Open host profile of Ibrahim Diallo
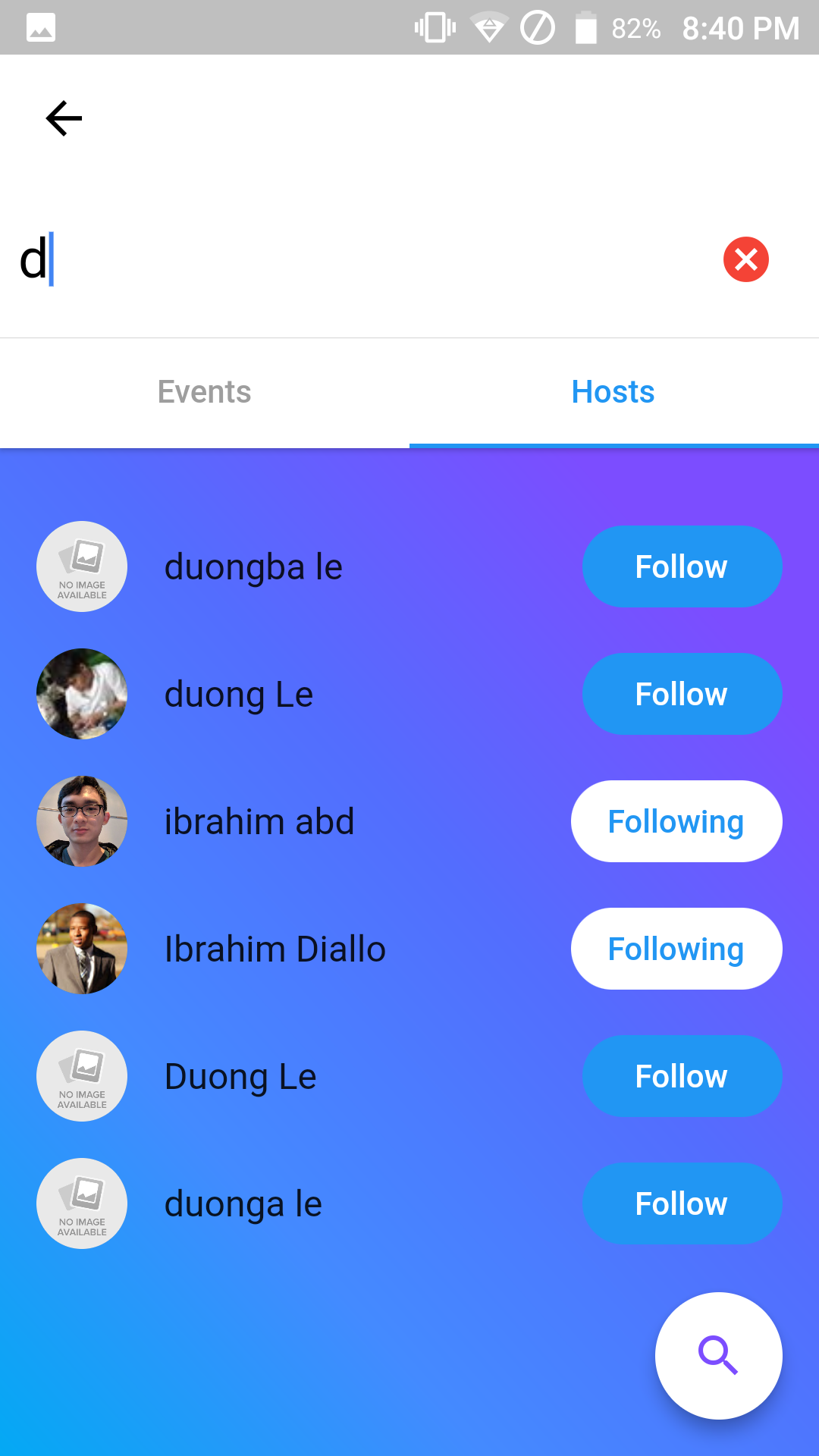The width and height of the screenshot is (819, 1456). [275, 949]
